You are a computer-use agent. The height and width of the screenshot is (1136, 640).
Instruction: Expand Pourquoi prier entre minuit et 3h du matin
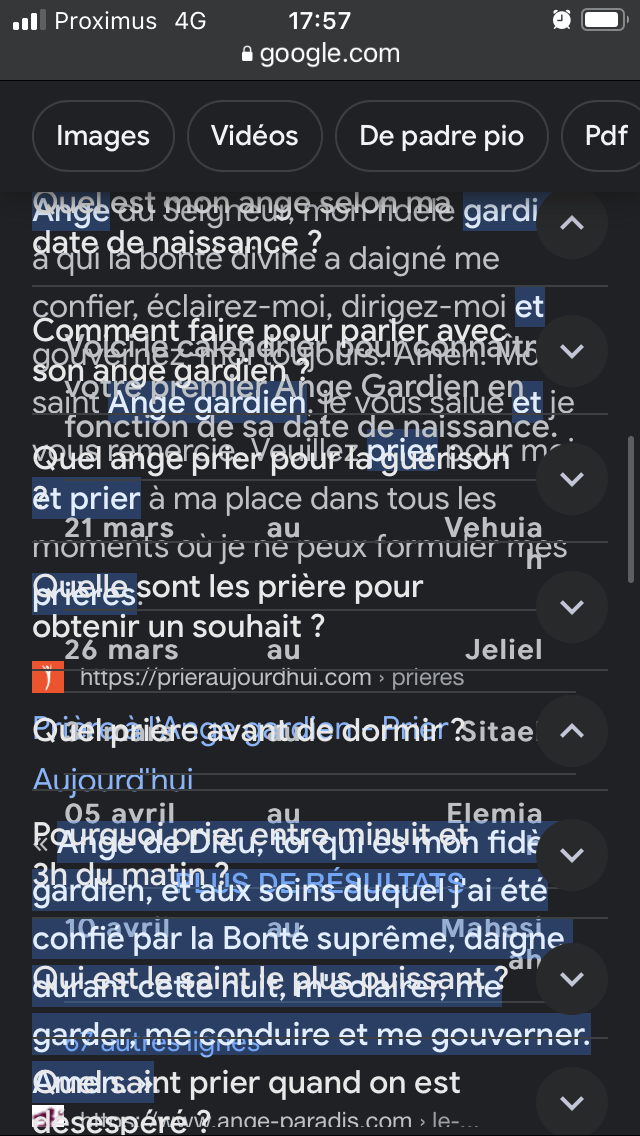(572, 855)
